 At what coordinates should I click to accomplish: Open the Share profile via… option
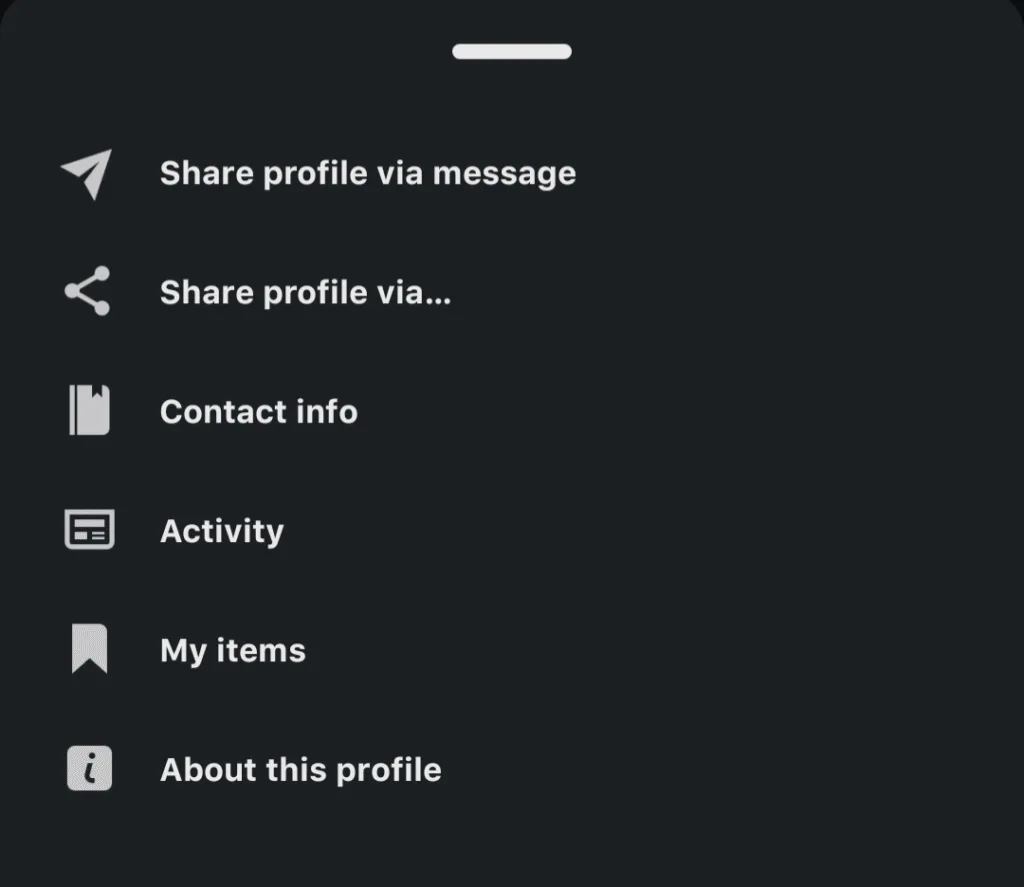click(x=305, y=292)
